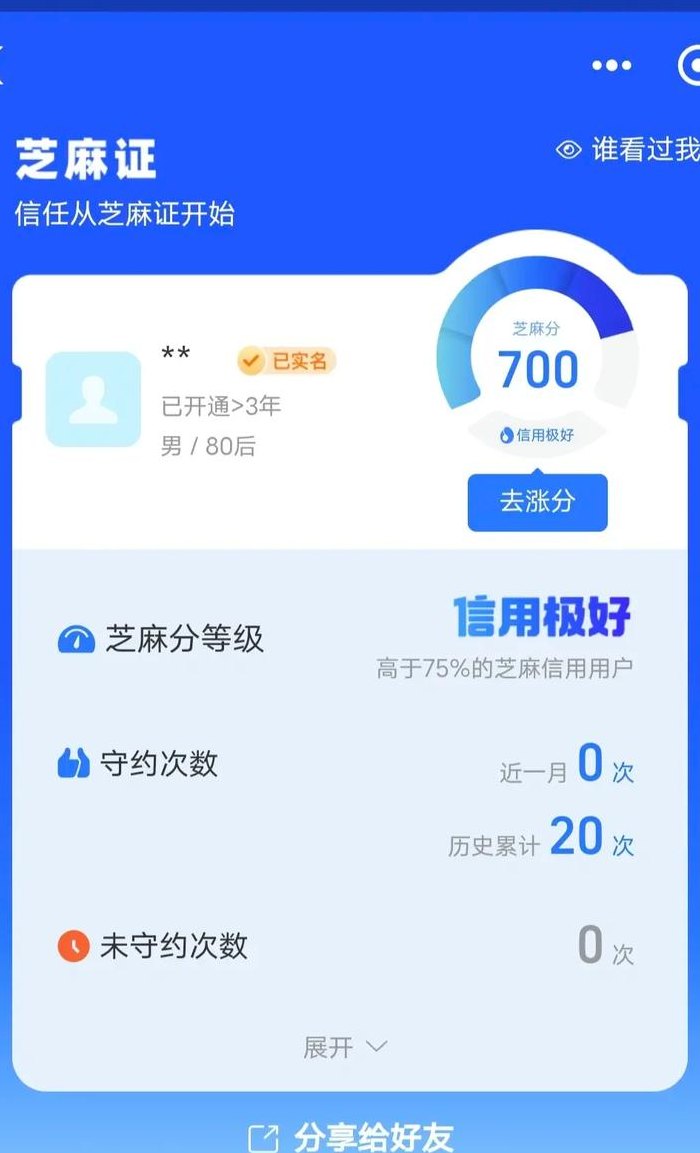Go back using the top-left arrow

pyautogui.click(x=2, y=65)
